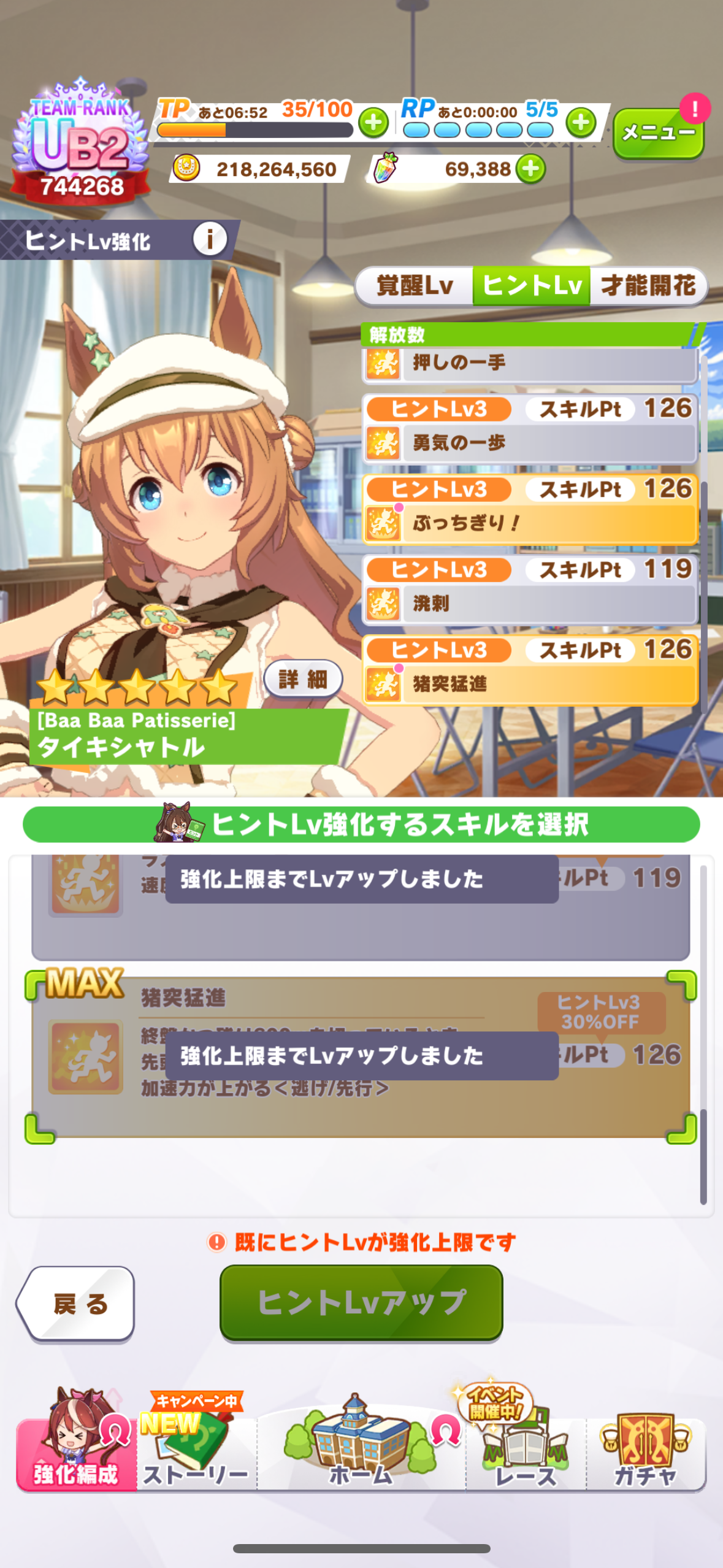723x1568 pixels.
Task: Tap the plus icon to refill RP
Action: click(580, 123)
